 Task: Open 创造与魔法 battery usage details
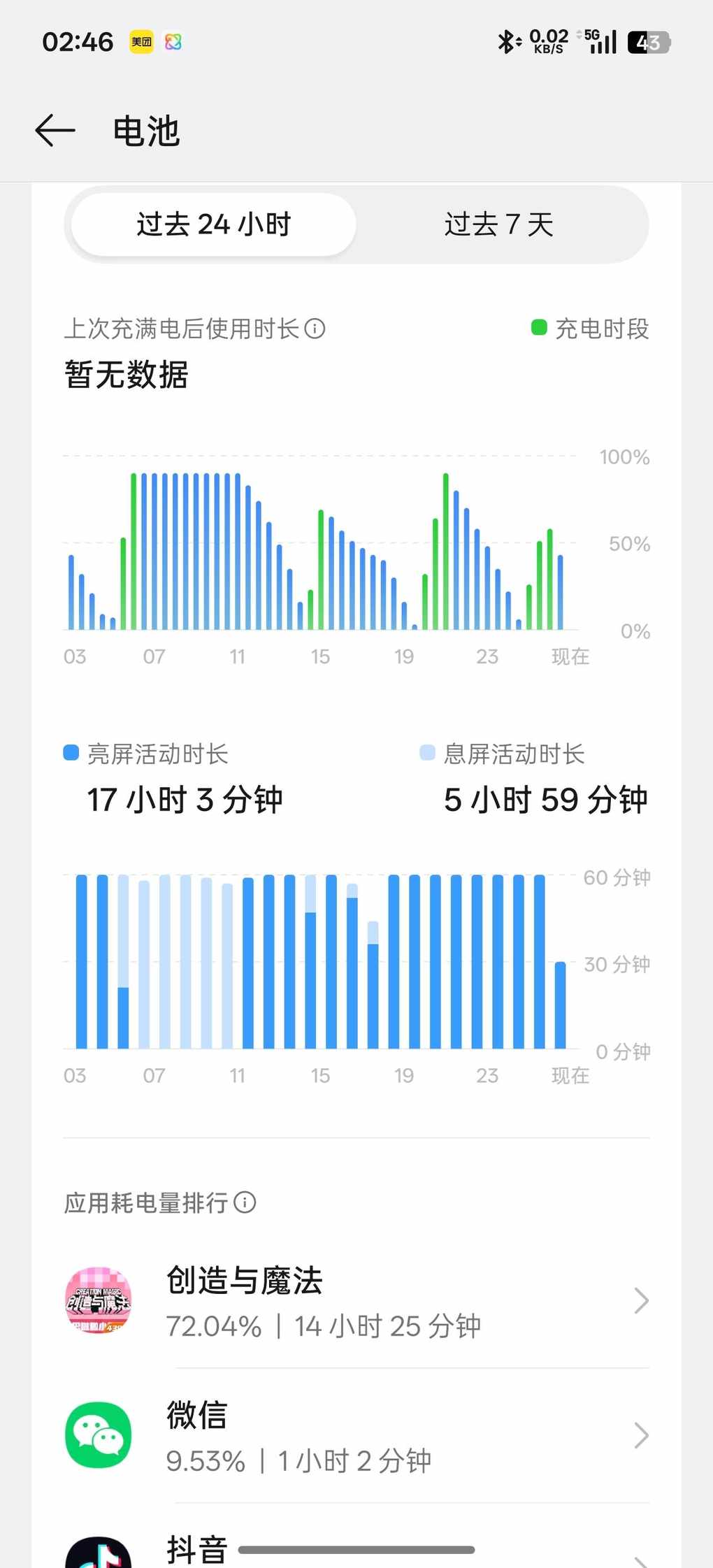356,1302
